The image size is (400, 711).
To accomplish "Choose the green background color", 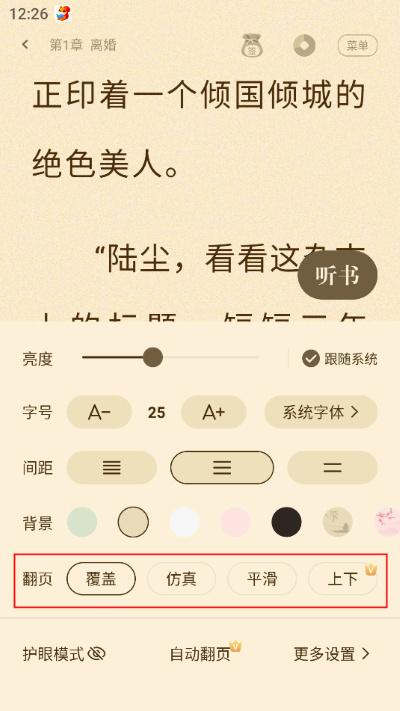I will 82,522.
